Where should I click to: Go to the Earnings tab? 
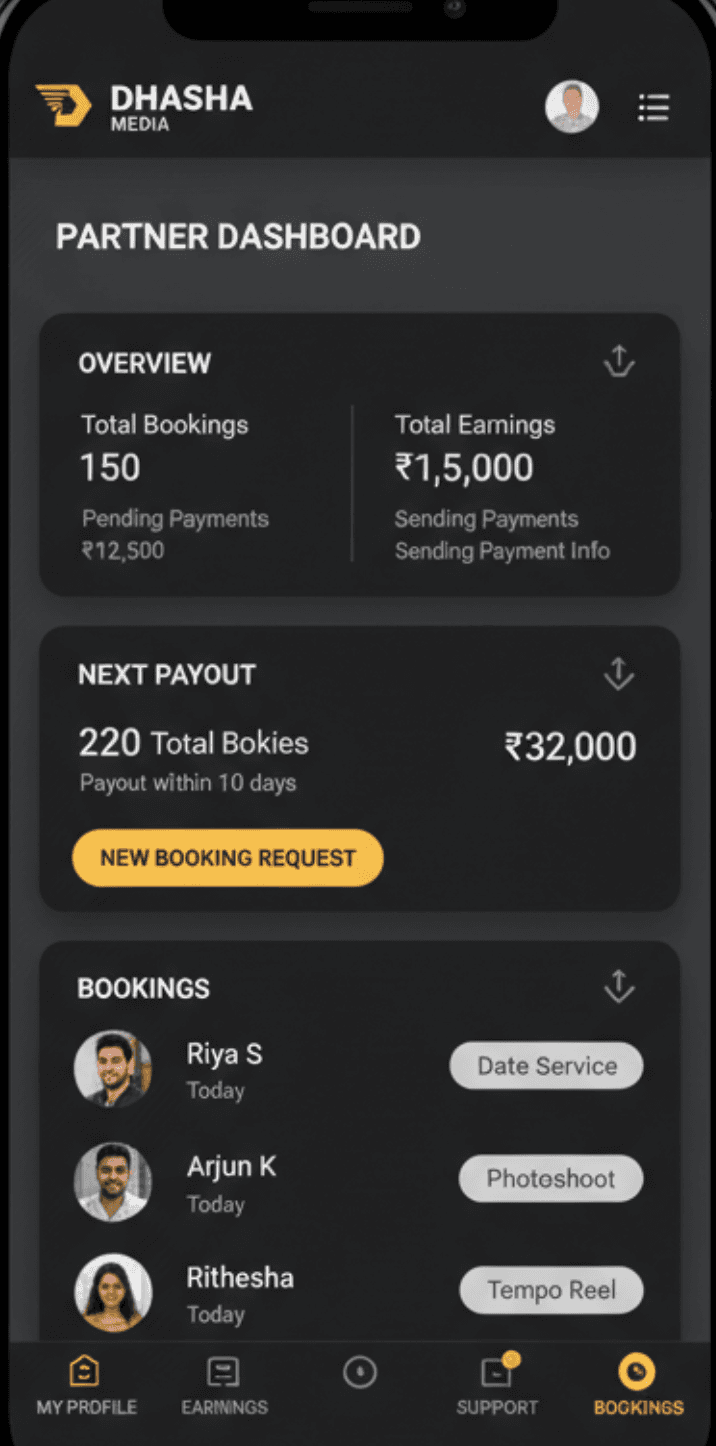(224, 1386)
